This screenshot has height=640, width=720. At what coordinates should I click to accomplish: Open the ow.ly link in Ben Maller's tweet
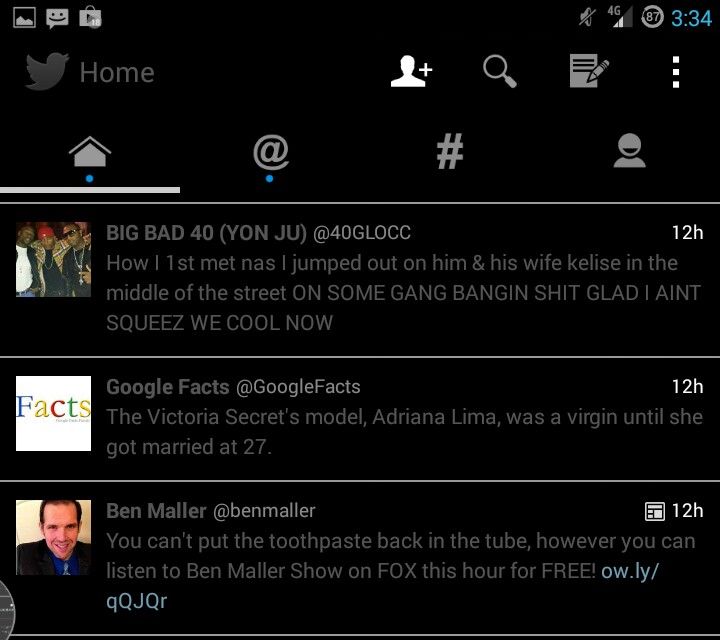point(630,571)
